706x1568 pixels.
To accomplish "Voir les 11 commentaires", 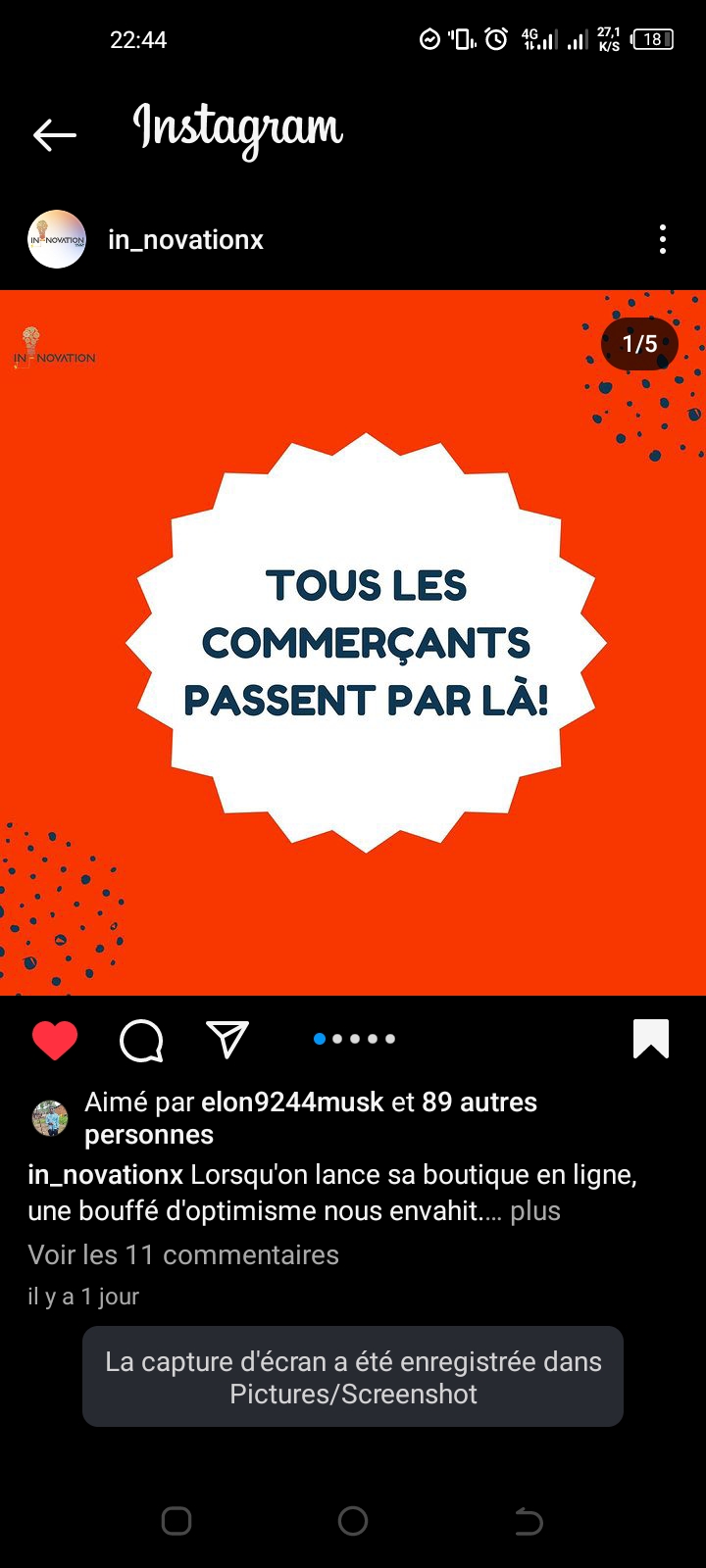I will pyautogui.click(x=183, y=1255).
